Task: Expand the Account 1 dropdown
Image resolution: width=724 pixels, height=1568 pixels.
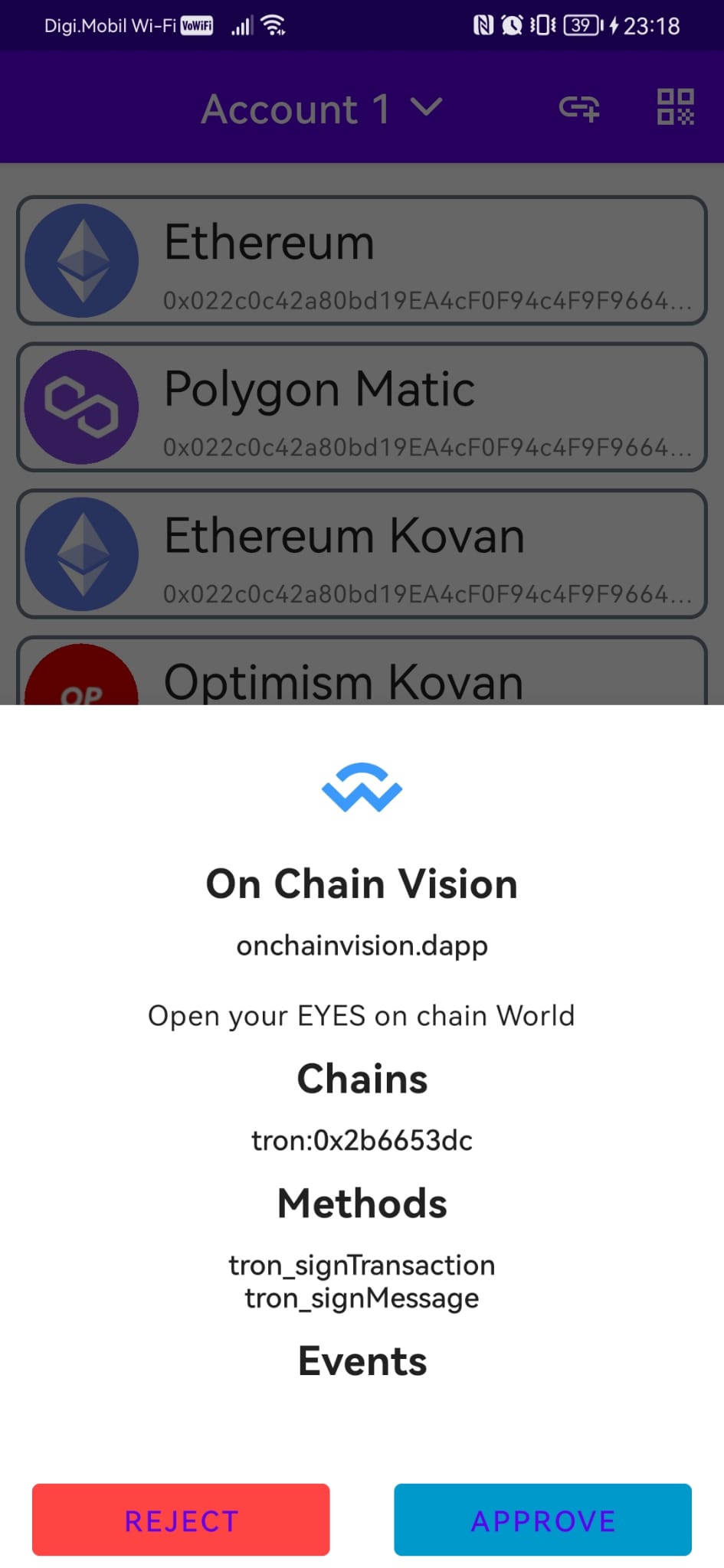Action: [x=322, y=108]
